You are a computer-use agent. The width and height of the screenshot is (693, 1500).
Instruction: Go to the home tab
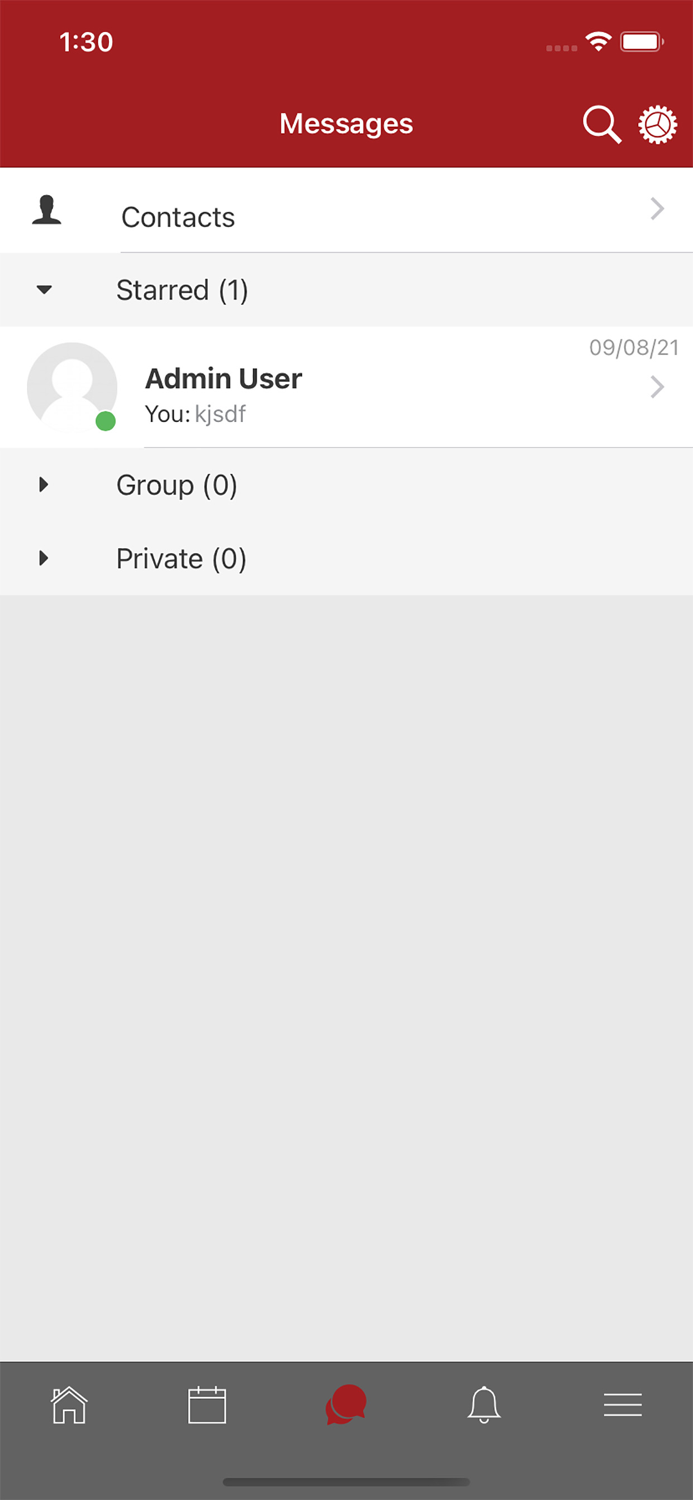[69, 1405]
